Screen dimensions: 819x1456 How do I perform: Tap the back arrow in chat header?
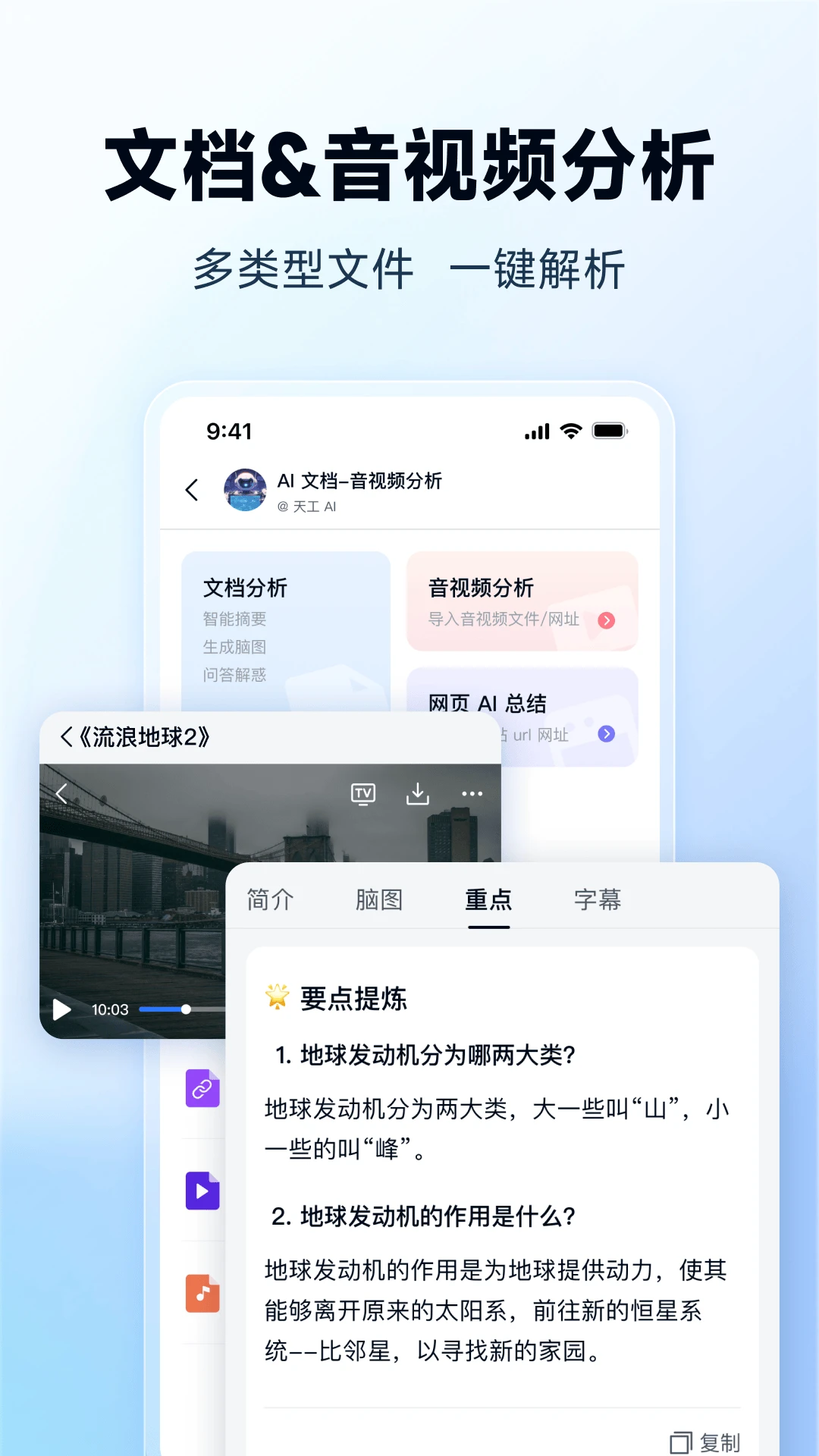point(191,490)
